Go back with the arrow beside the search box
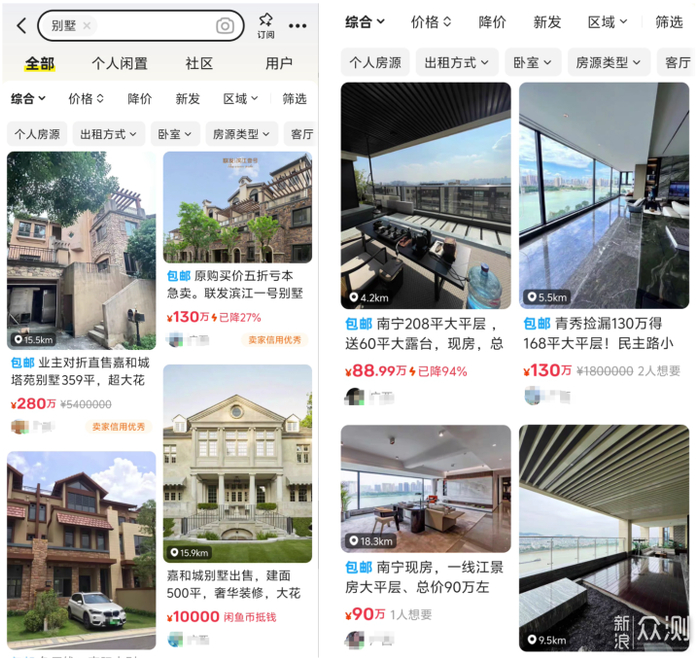This screenshot has width=700, height=659. [x=21, y=25]
